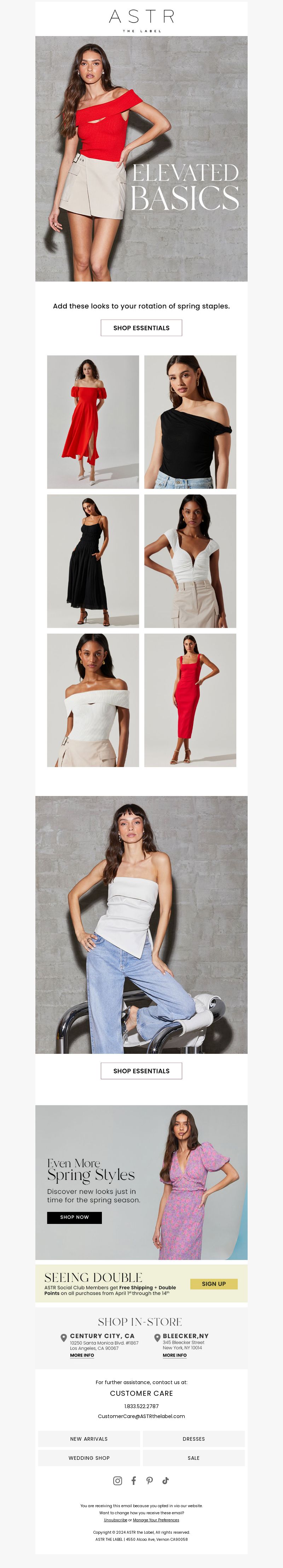This screenshot has height=1568, width=283.
Task: View the black maxi dress product image
Action: point(93,561)
